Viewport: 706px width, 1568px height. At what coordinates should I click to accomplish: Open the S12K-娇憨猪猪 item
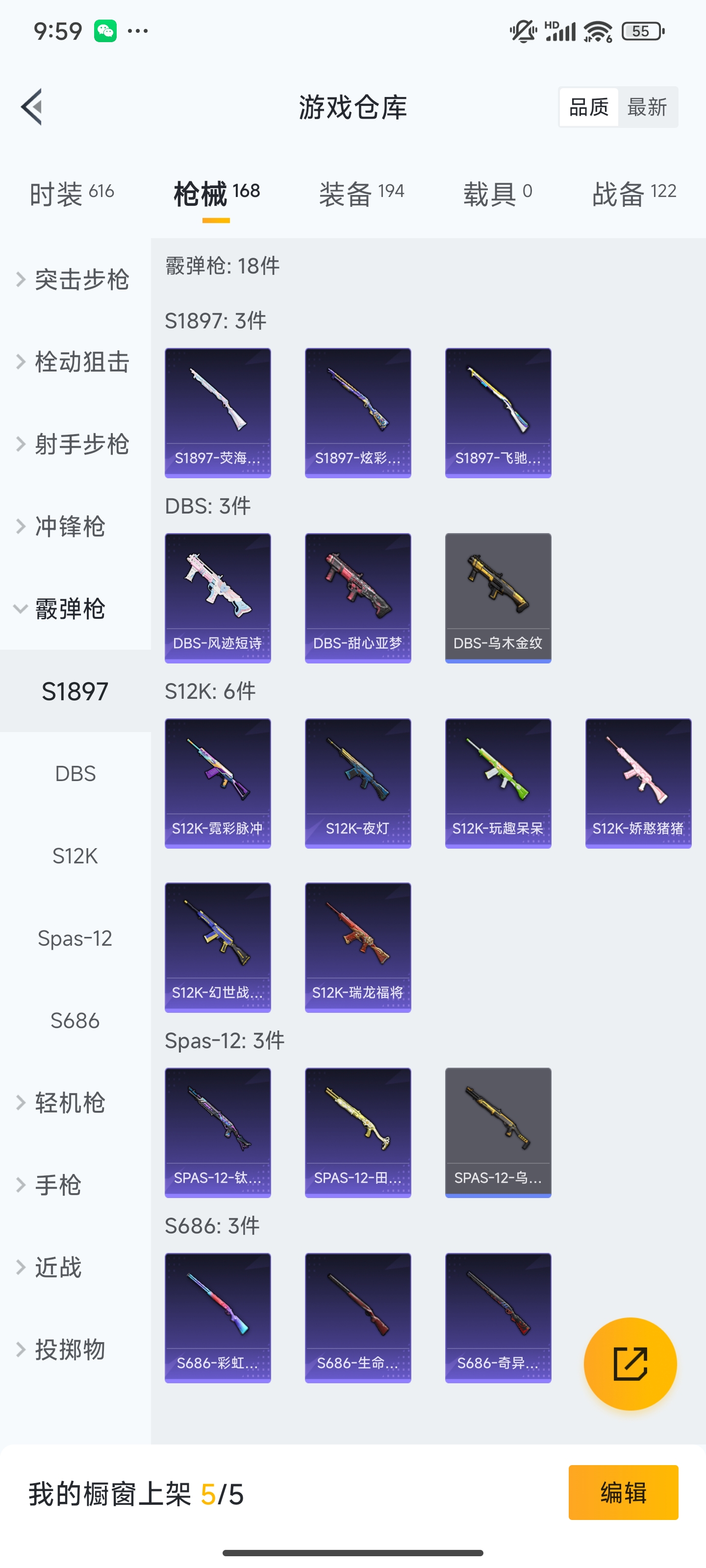coord(638,783)
